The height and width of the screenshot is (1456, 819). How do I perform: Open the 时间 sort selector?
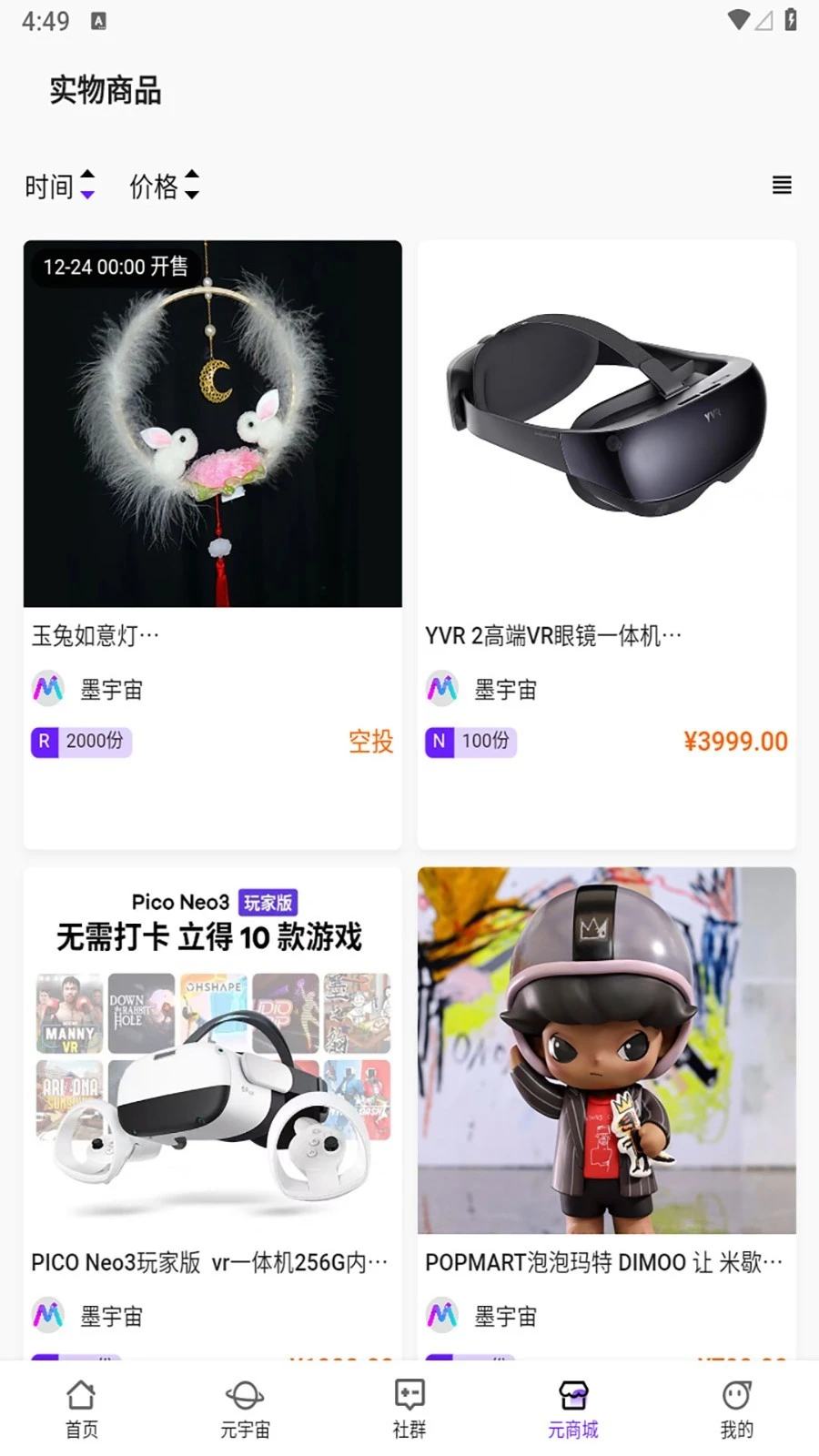[x=50, y=186]
